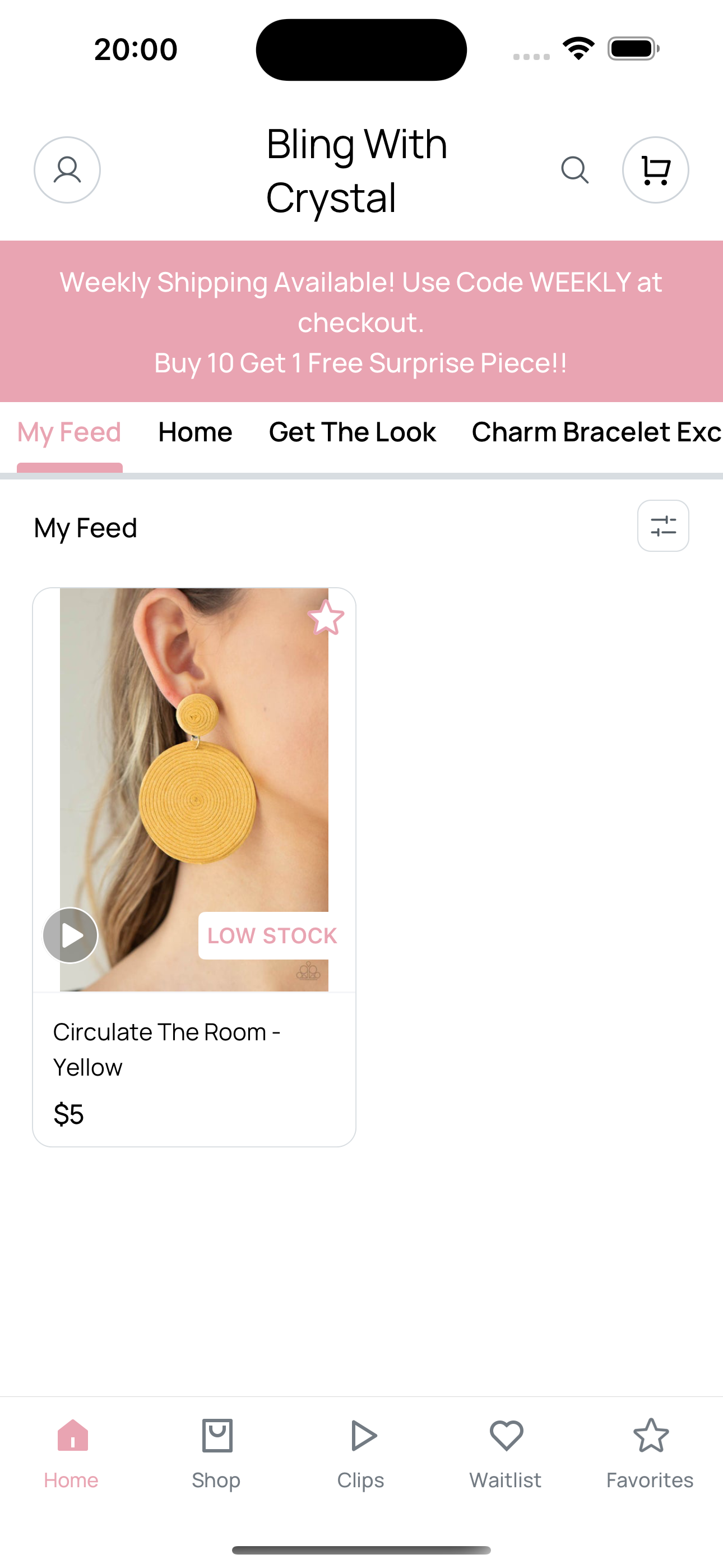Select the My Feed top tab
The height and width of the screenshot is (1568, 723).
pyautogui.click(x=69, y=432)
